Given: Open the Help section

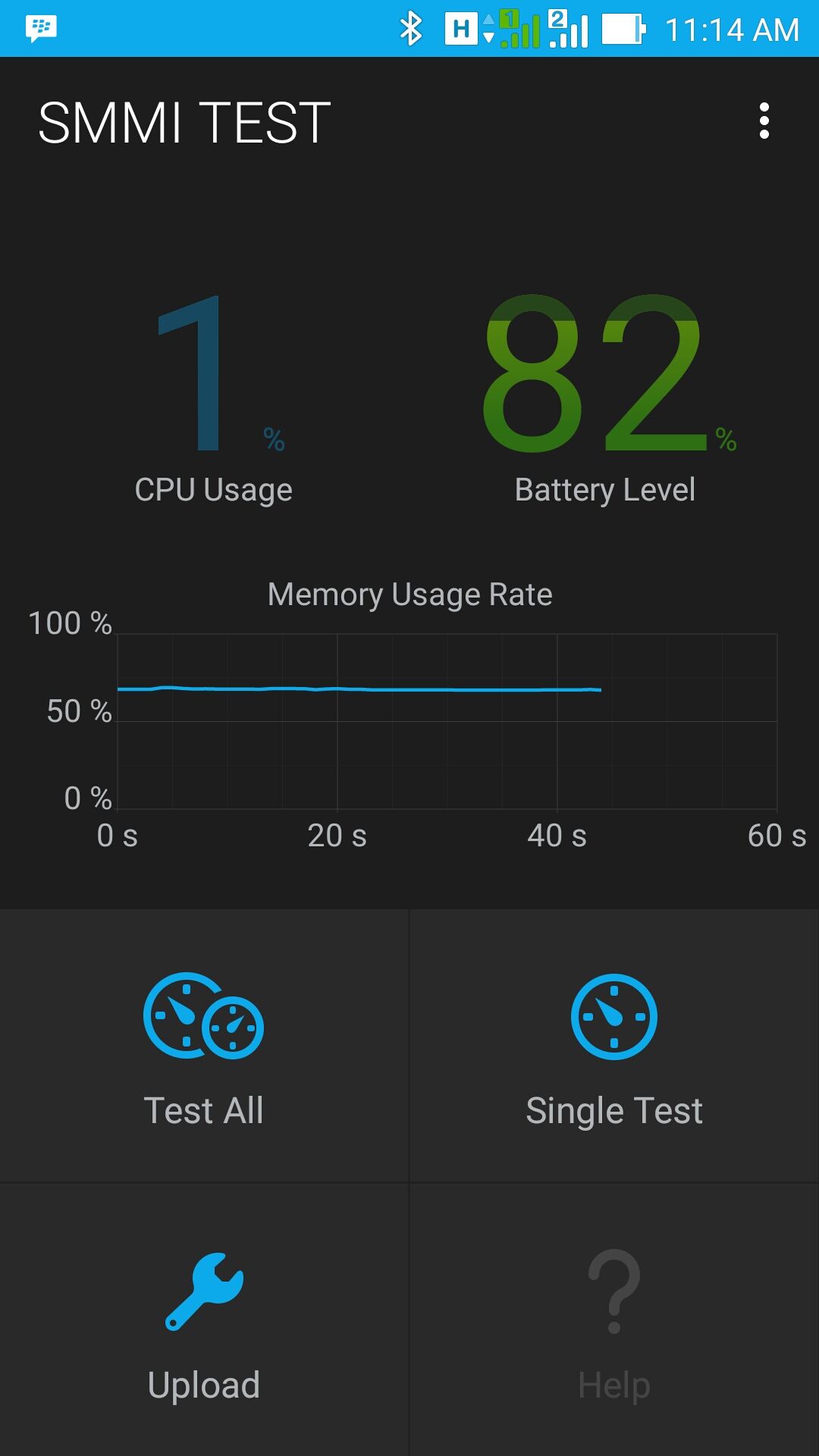Looking at the screenshot, I should 614,1321.
